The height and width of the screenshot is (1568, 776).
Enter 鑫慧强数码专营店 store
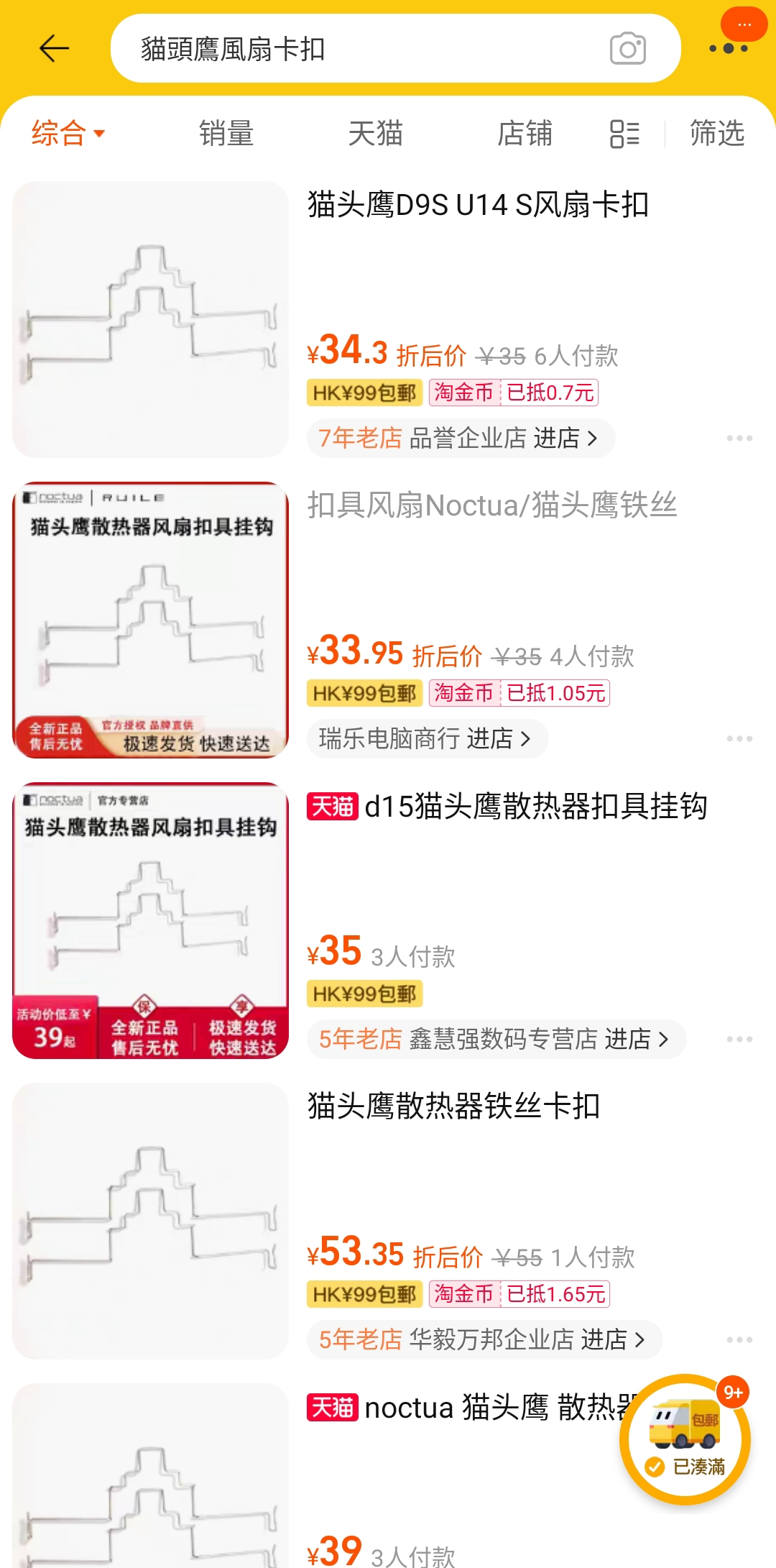(496, 1039)
